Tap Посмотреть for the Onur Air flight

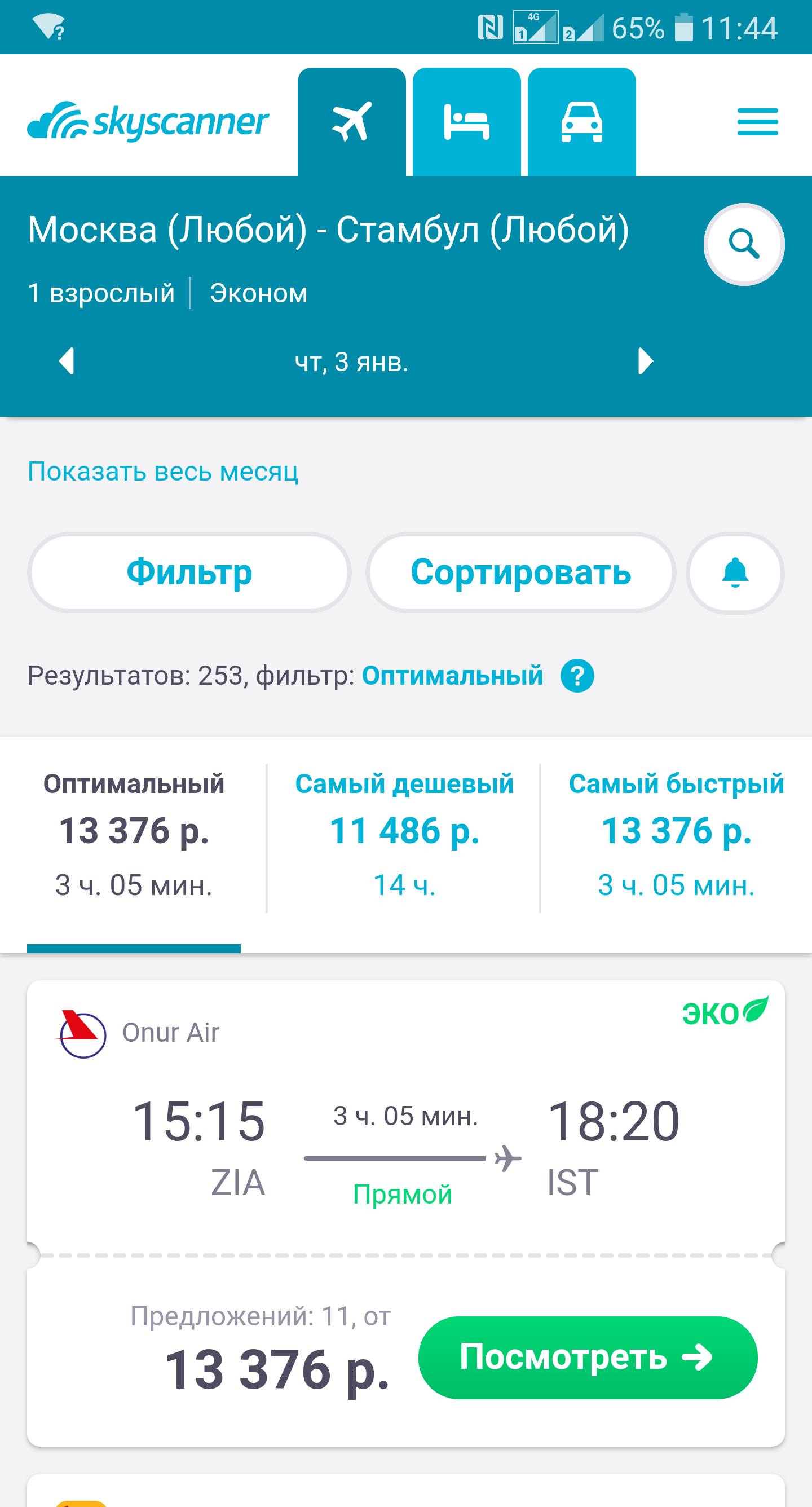coord(588,1357)
